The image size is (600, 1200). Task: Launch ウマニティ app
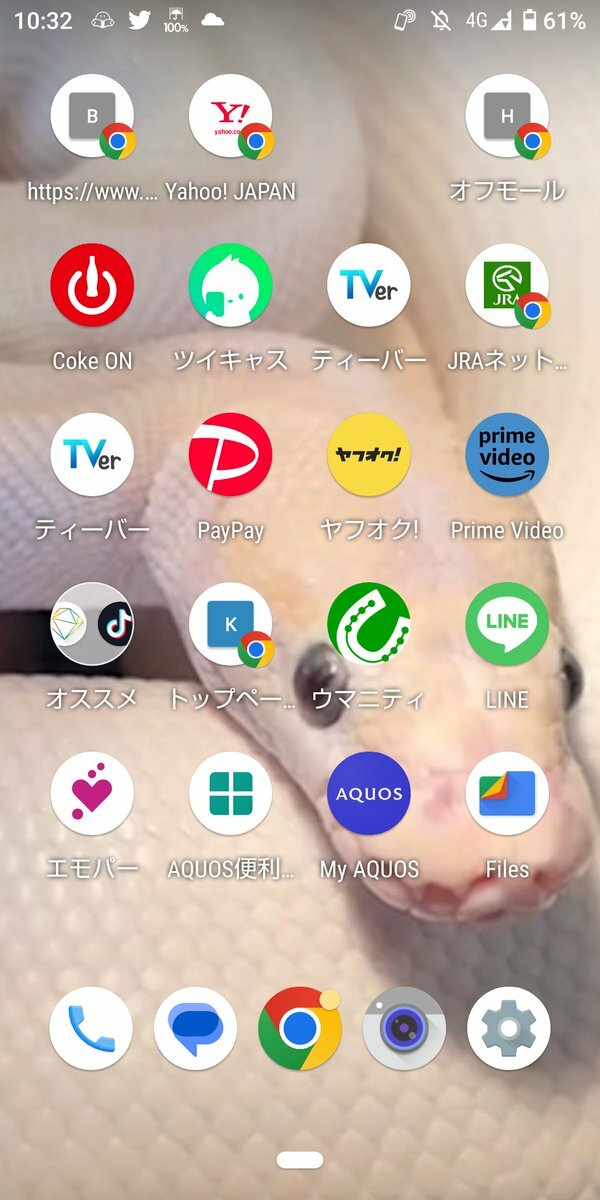[369, 625]
